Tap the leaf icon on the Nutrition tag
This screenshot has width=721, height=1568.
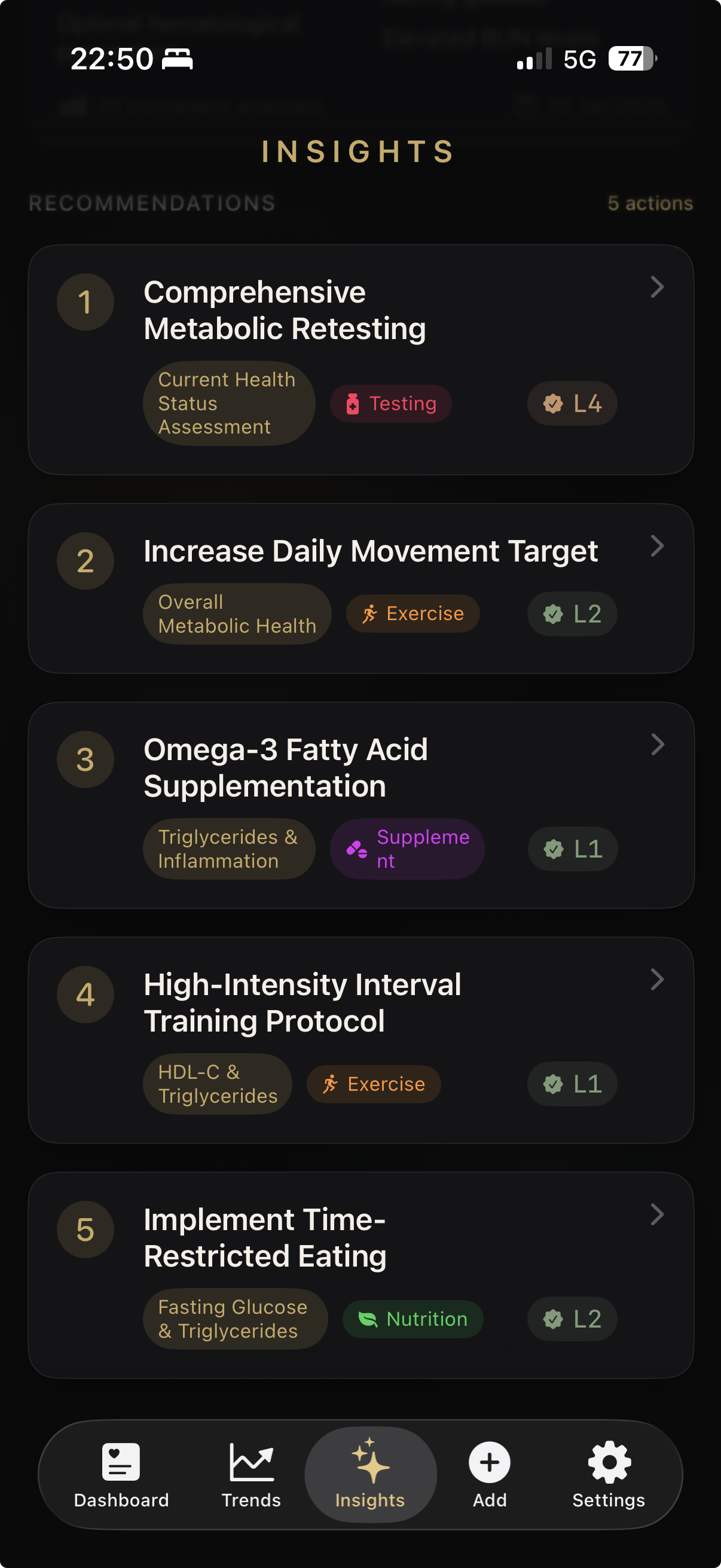[x=368, y=1319]
